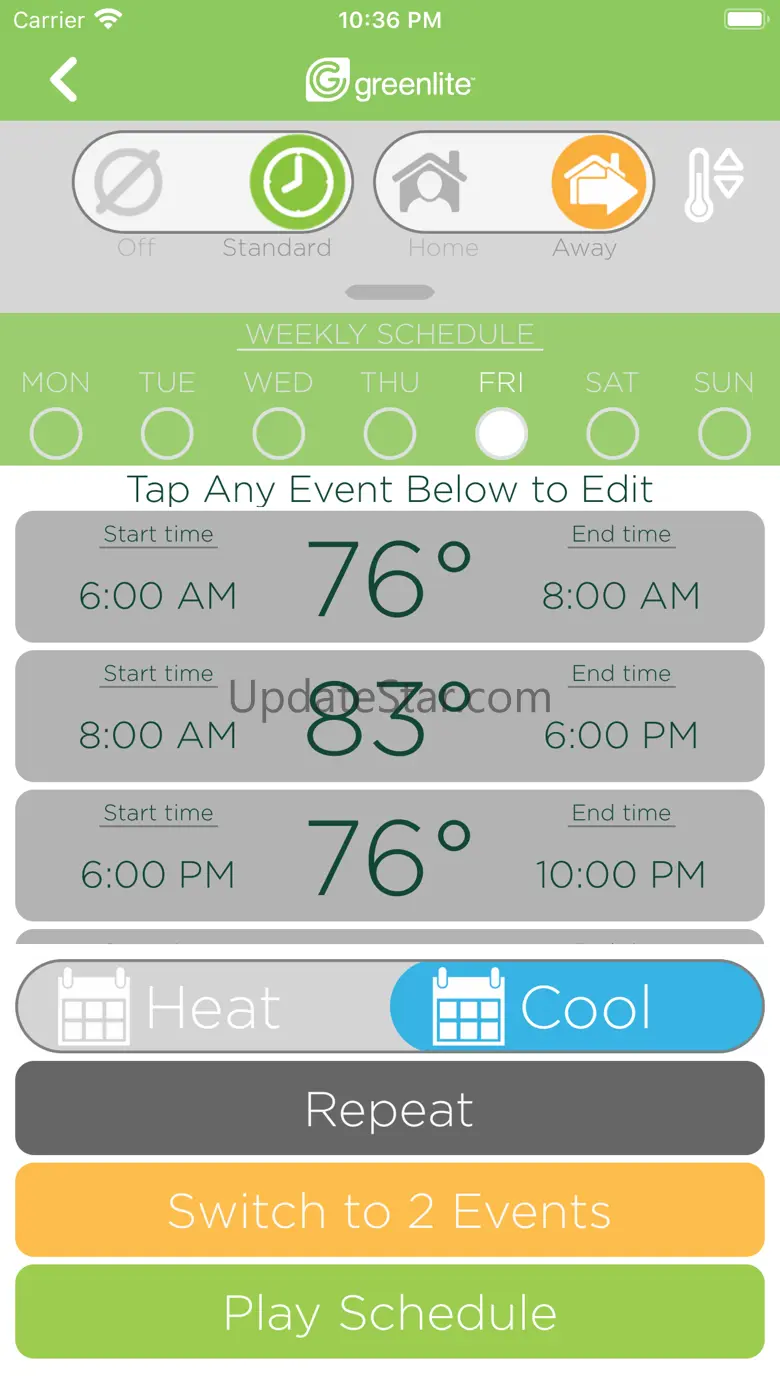The width and height of the screenshot is (780, 1387).
Task: Turn the thermostat Off mode on
Action: 128,183
